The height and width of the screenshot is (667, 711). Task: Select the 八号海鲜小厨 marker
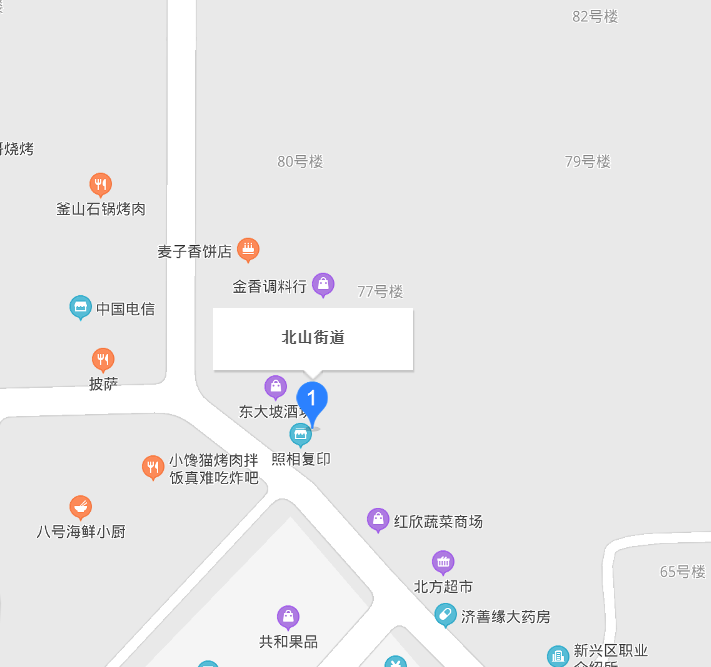(80, 508)
